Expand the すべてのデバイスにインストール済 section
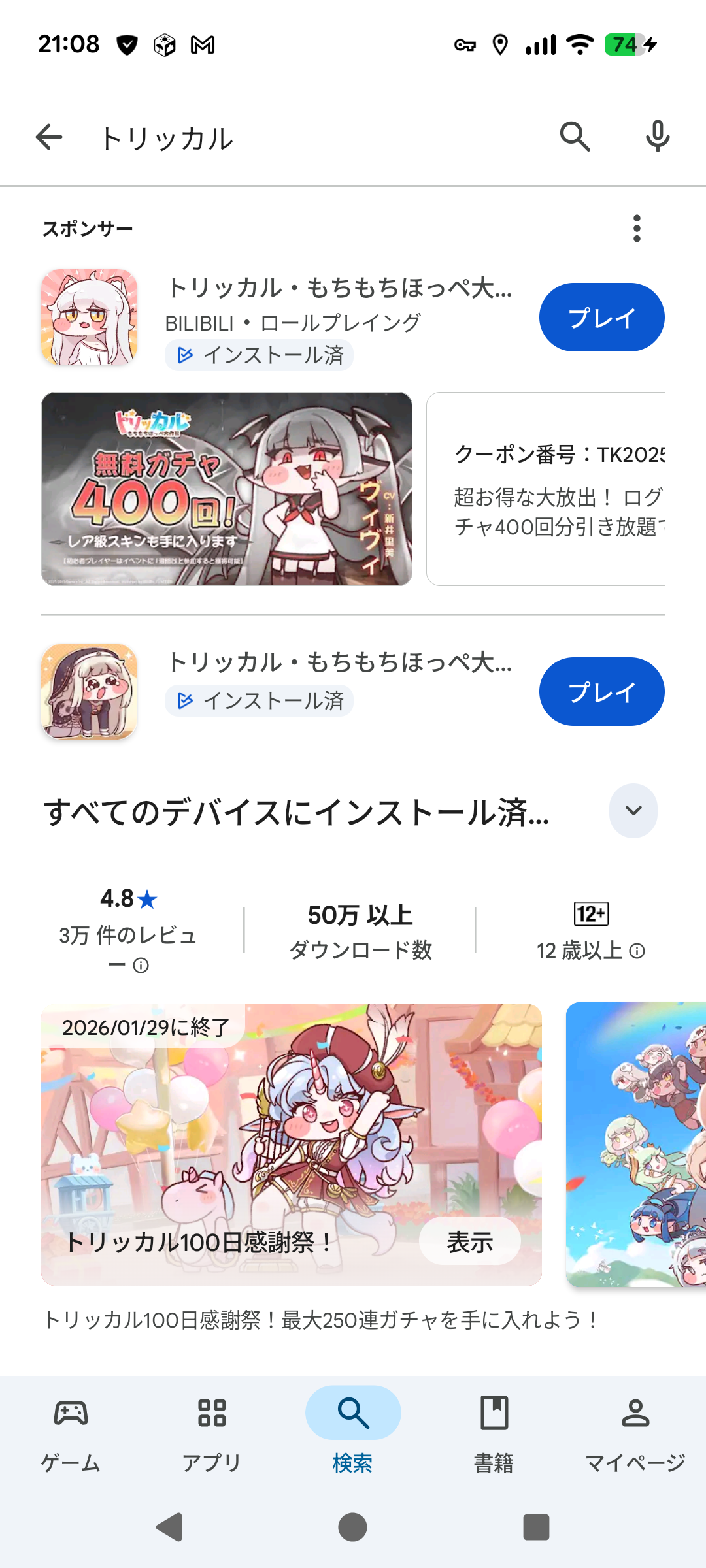Image resolution: width=706 pixels, height=1568 pixels. (633, 811)
